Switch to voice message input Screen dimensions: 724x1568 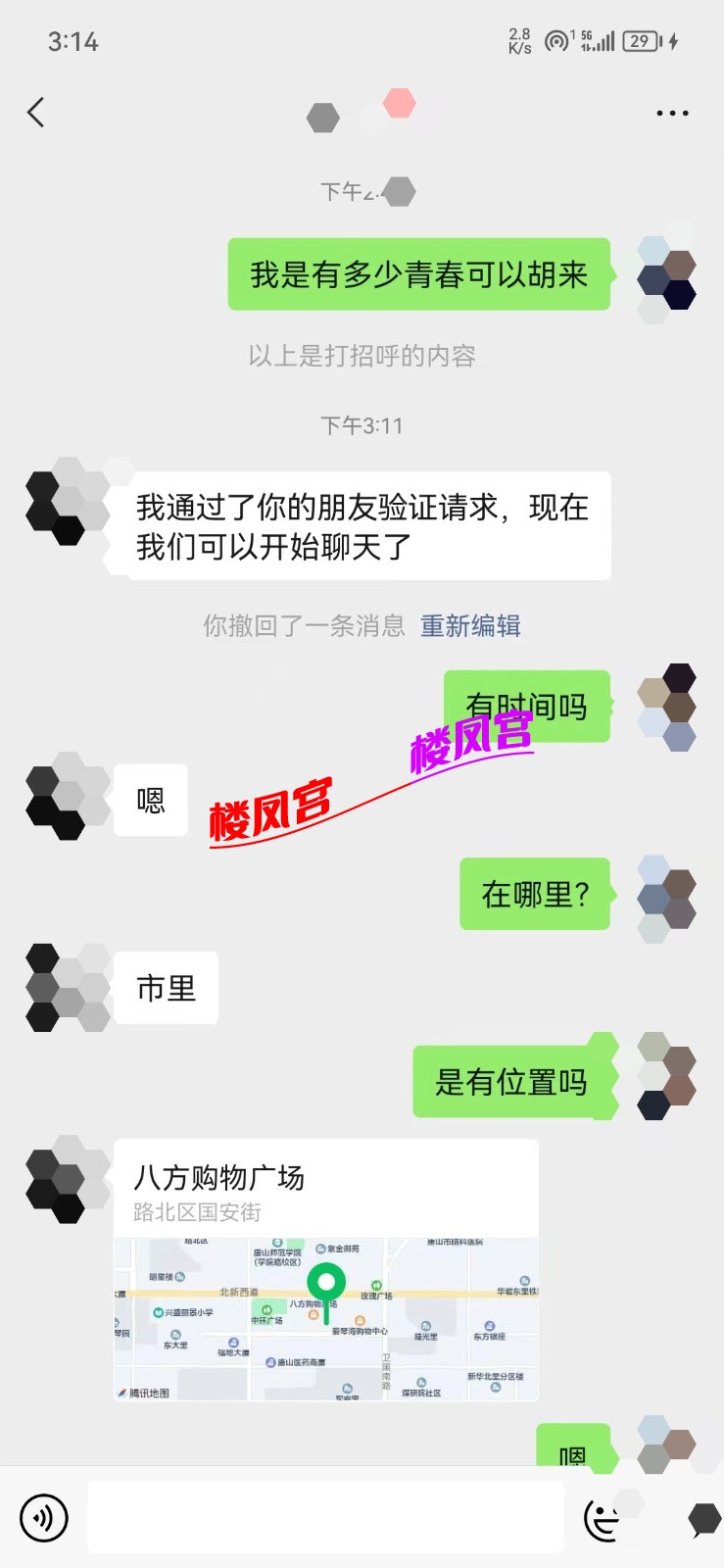pos(44,1518)
